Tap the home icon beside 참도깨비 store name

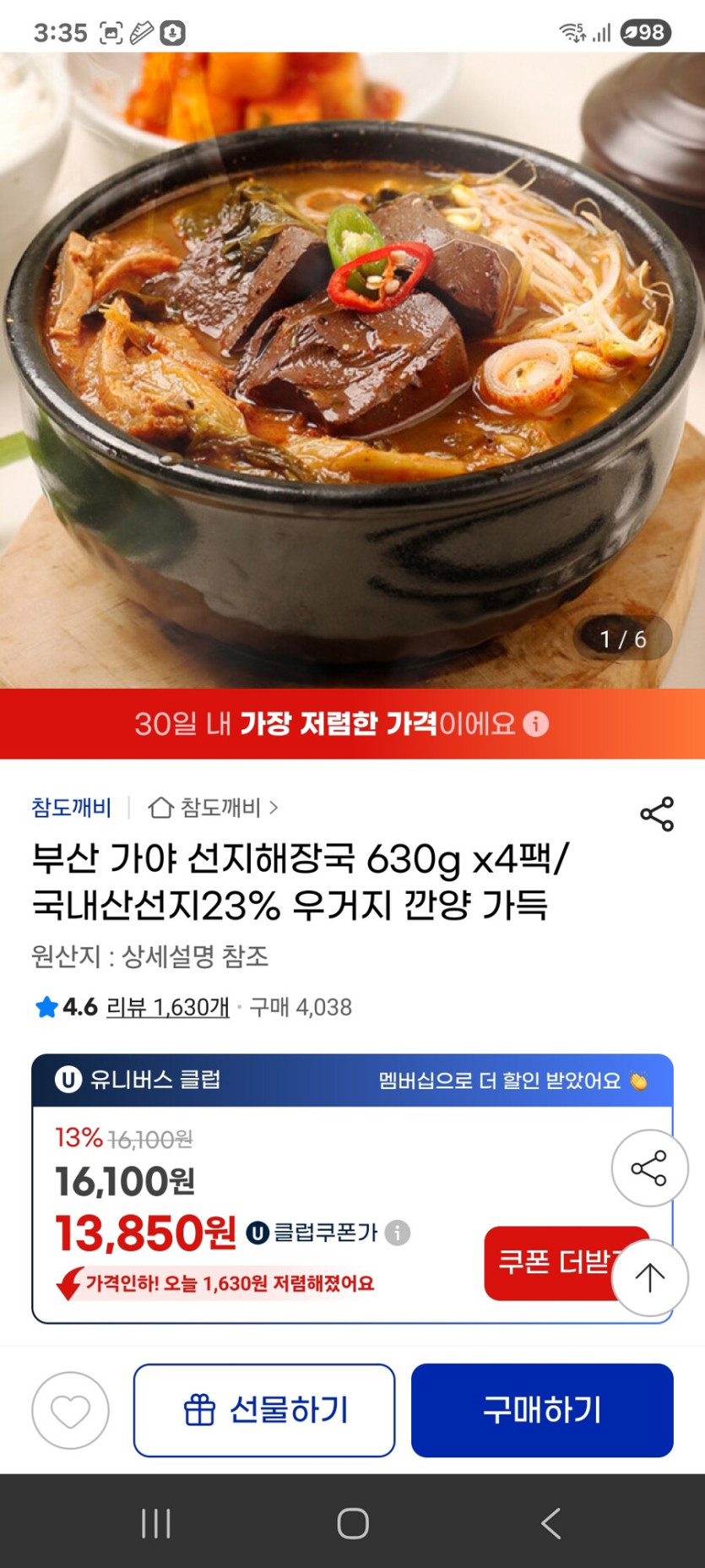[160, 807]
